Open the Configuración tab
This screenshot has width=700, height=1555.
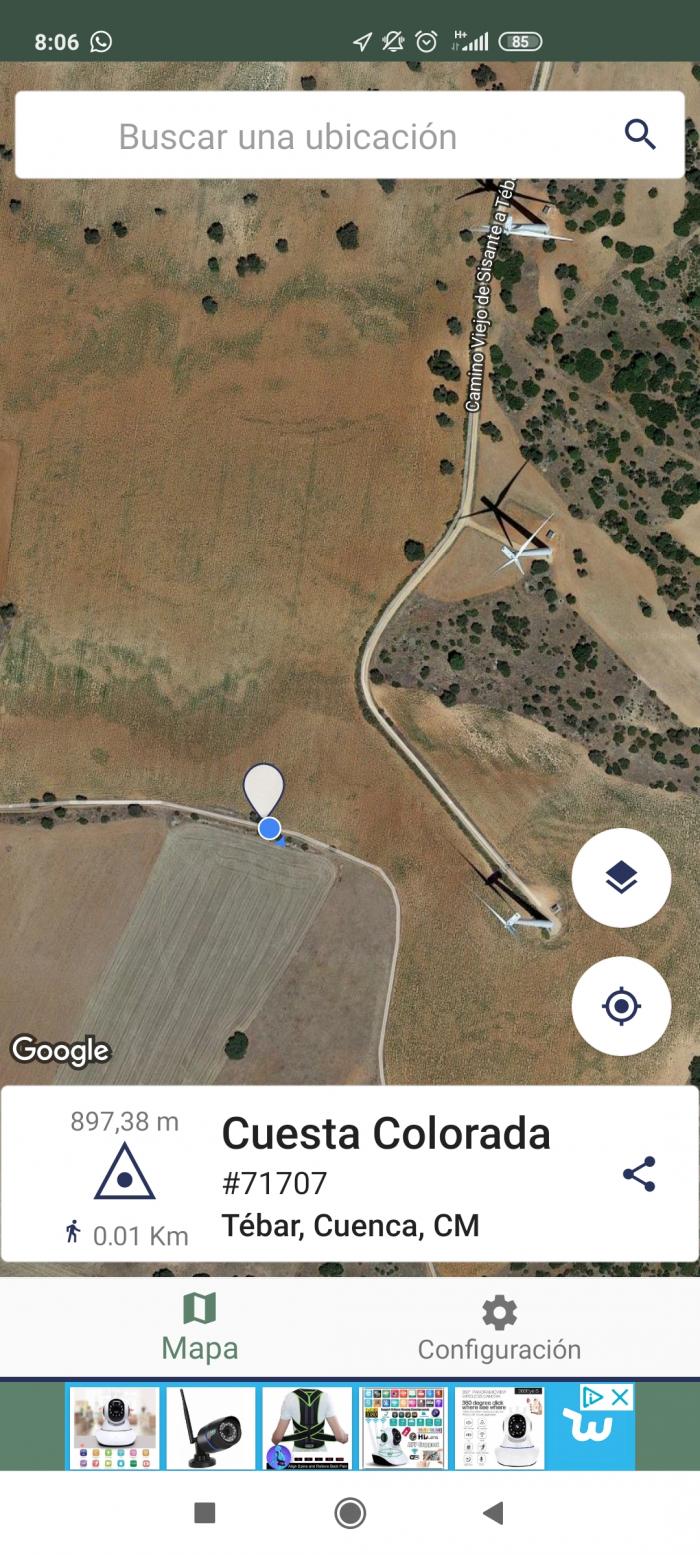pos(499,1328)
